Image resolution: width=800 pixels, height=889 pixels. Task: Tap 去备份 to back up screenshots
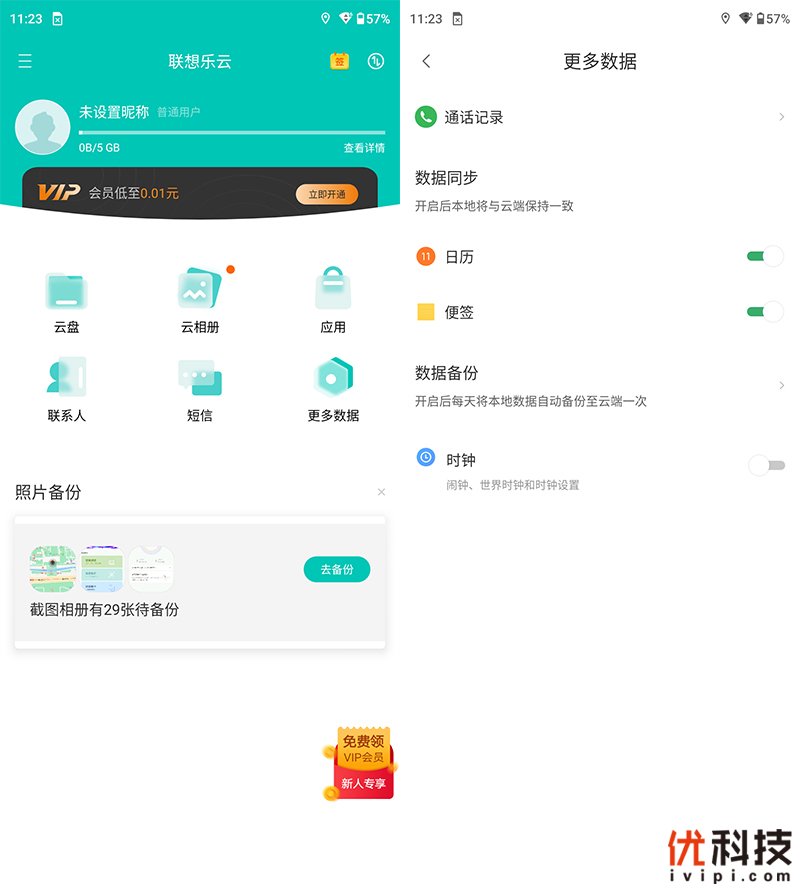click(x=337, y=569)
